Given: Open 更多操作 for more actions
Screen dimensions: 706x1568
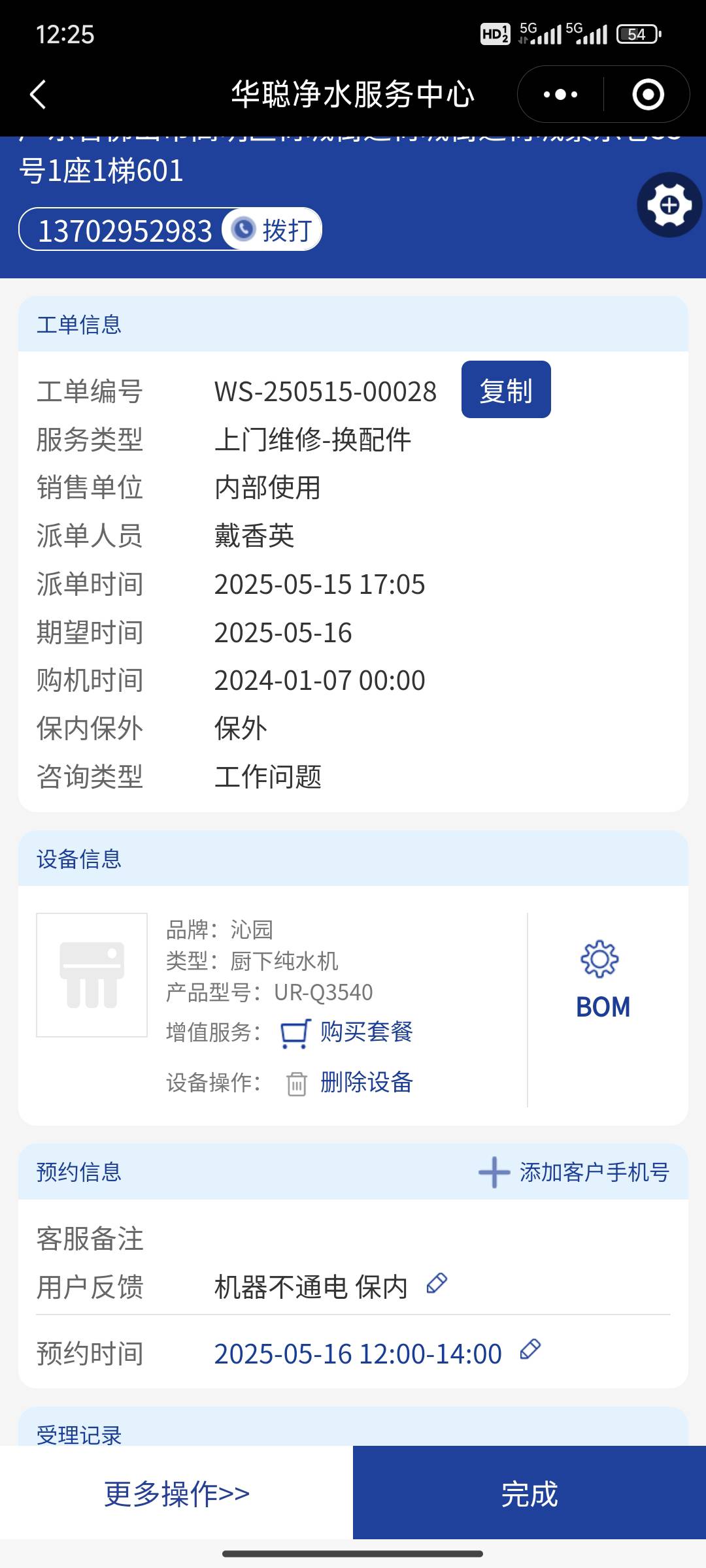Looking at the screenshot, I should pyautogui.click(x=176, y=1494).
